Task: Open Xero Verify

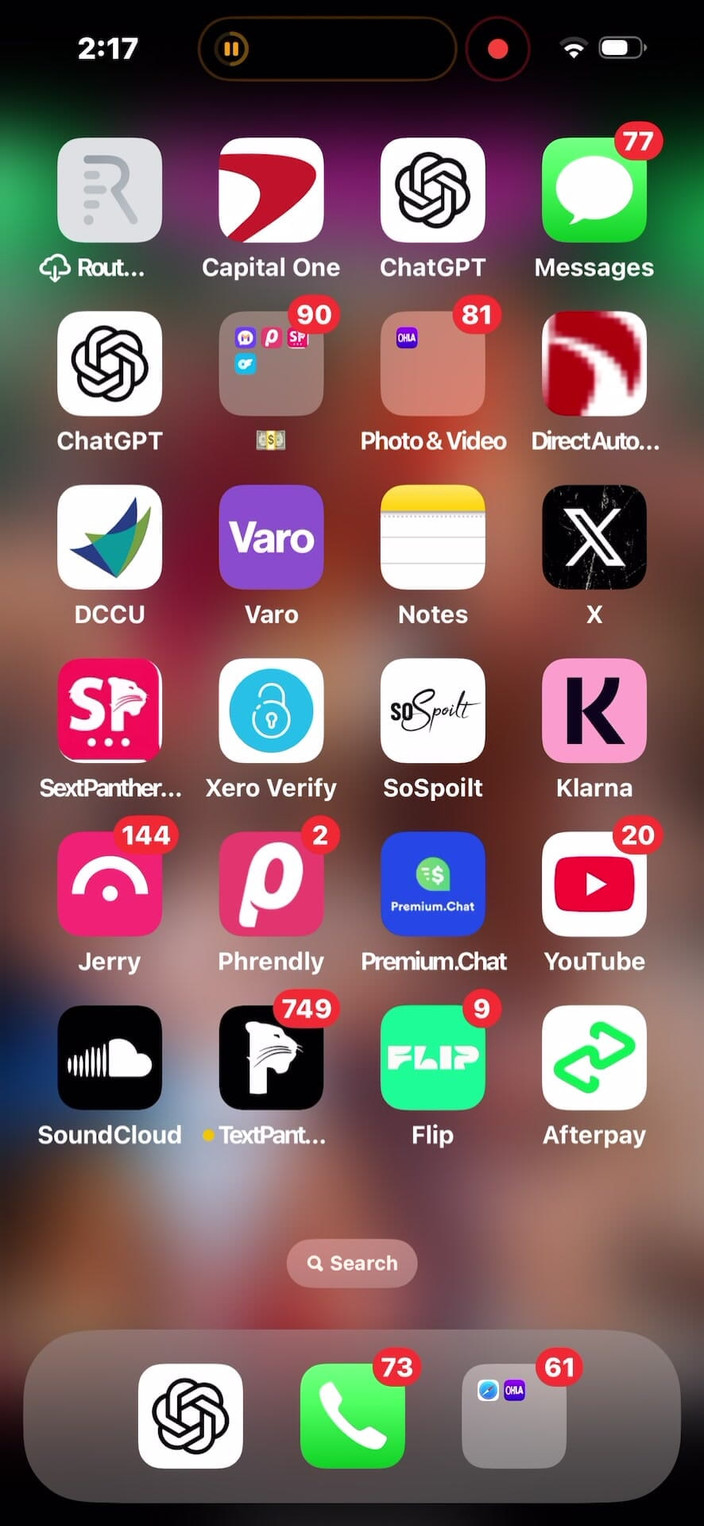Action: [271, 710]
